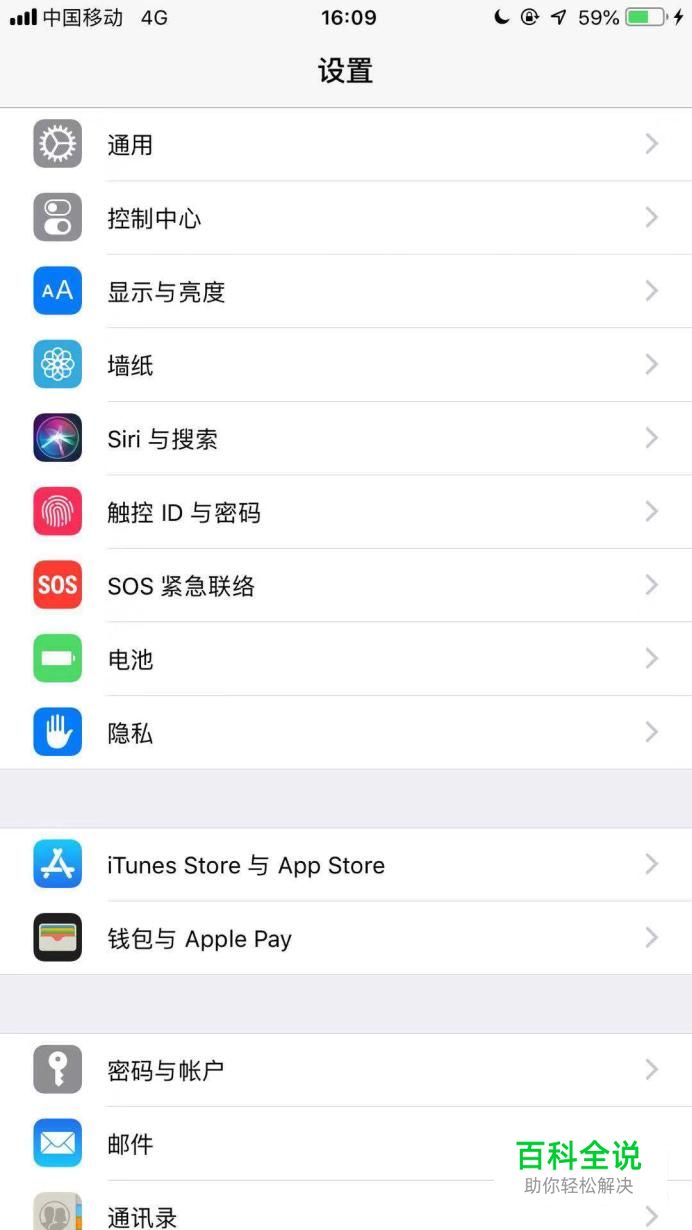Select the 墙纸 (Wallpaper) row
692x1230 pixels.
tap(345, 365)
